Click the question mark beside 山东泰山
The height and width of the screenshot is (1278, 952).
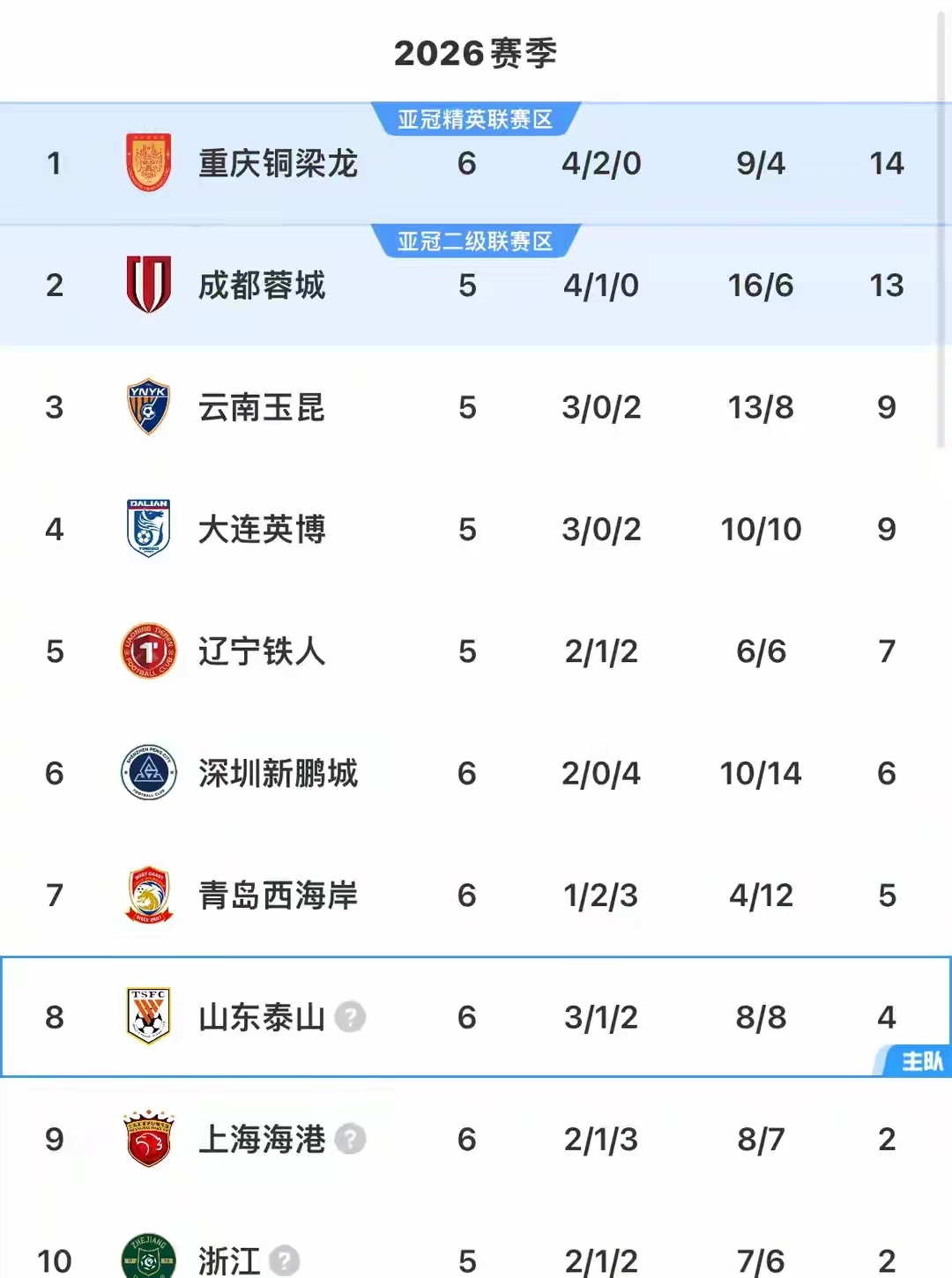point(352,1018)
